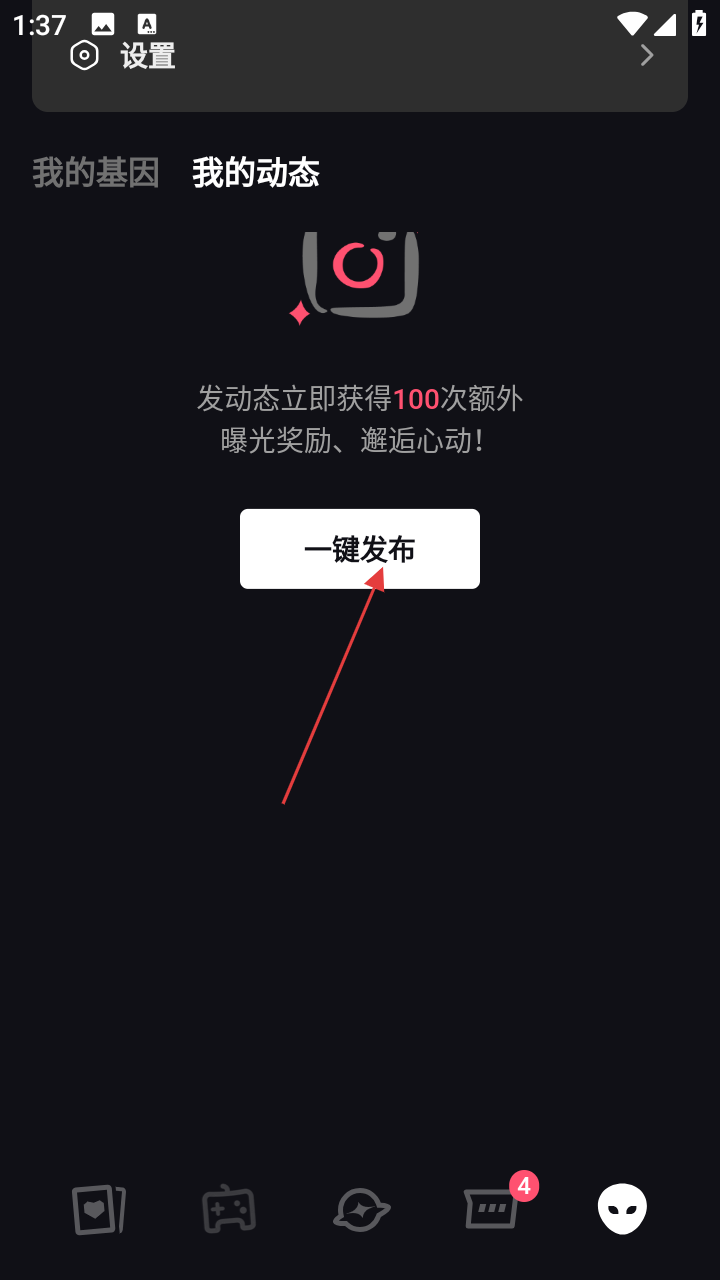Open the card match tab in bottom bar
The image size is (720, 1280).
[x=98, y=1210]
